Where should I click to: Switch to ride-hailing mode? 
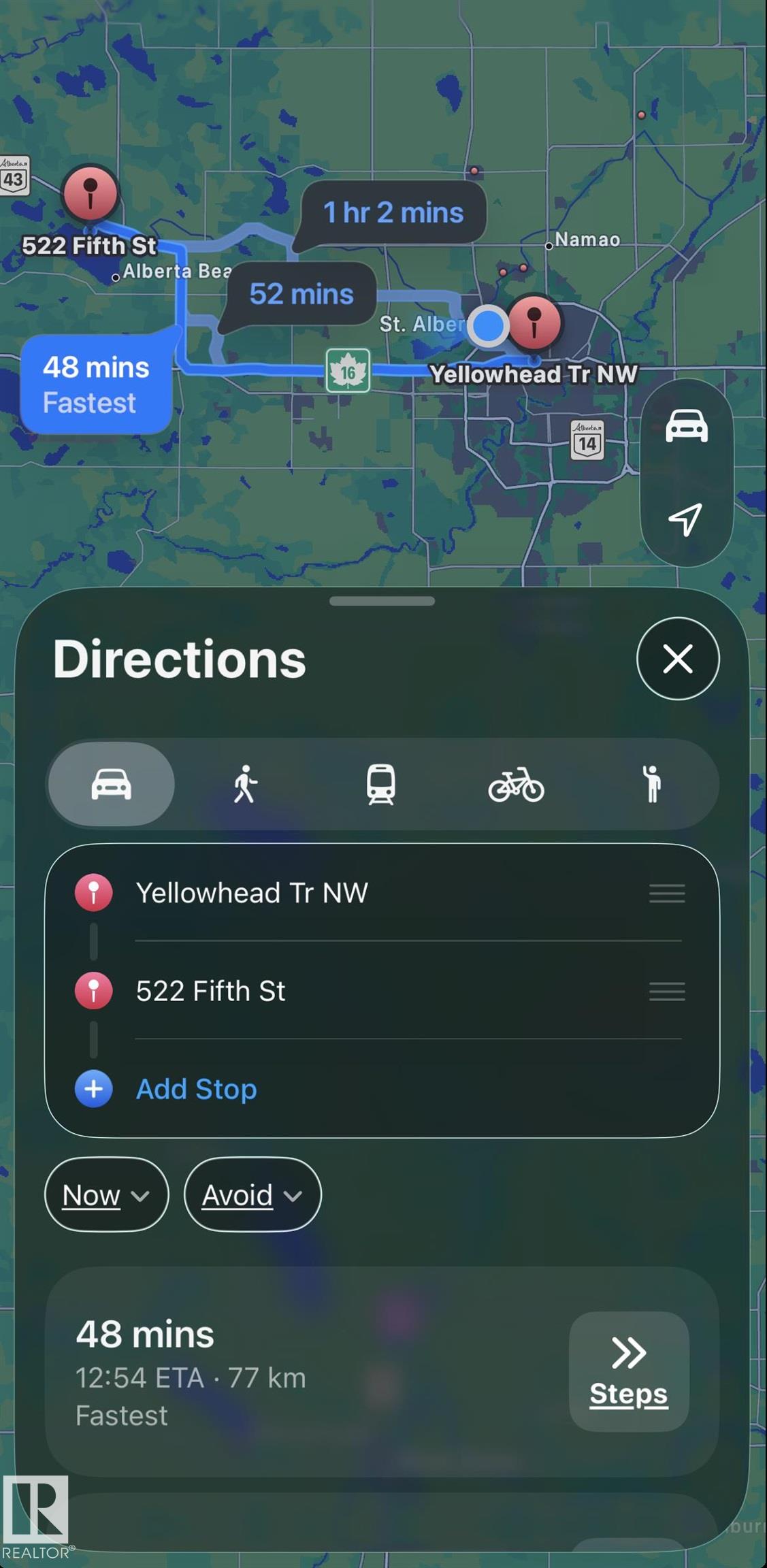(651, 784)
